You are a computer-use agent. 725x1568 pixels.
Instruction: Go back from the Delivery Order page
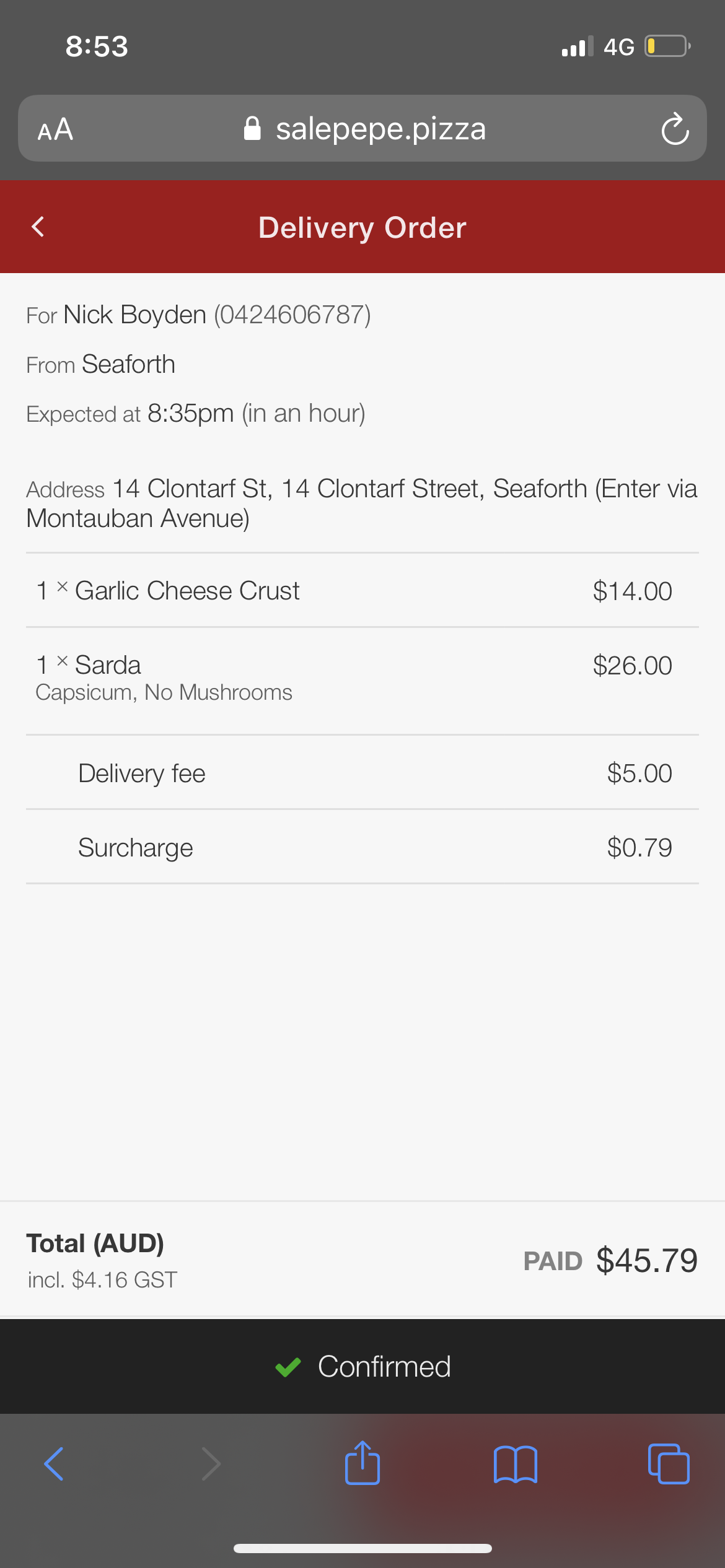click(x=38, y=227)
